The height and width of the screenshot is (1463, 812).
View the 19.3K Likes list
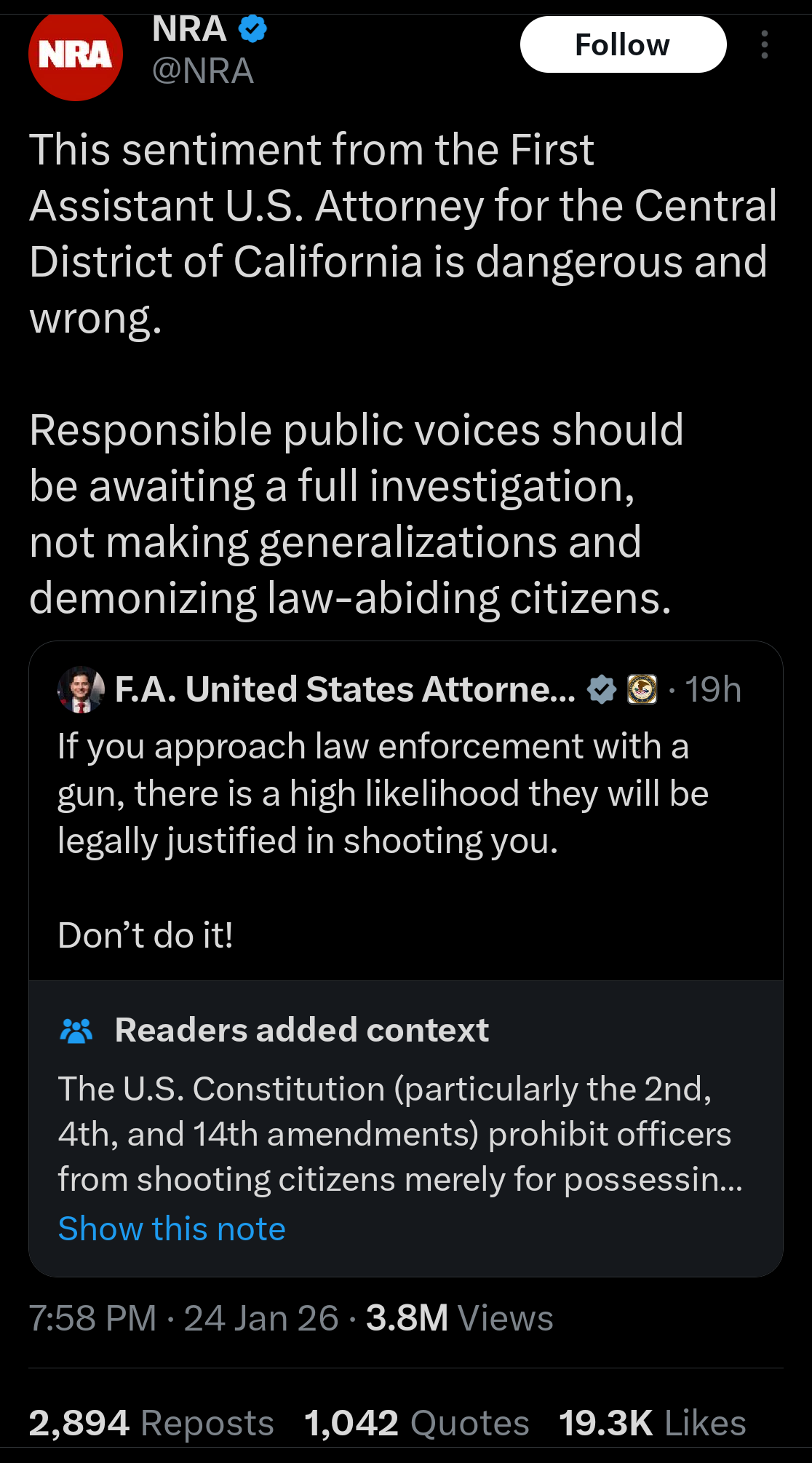point(652,1423)
